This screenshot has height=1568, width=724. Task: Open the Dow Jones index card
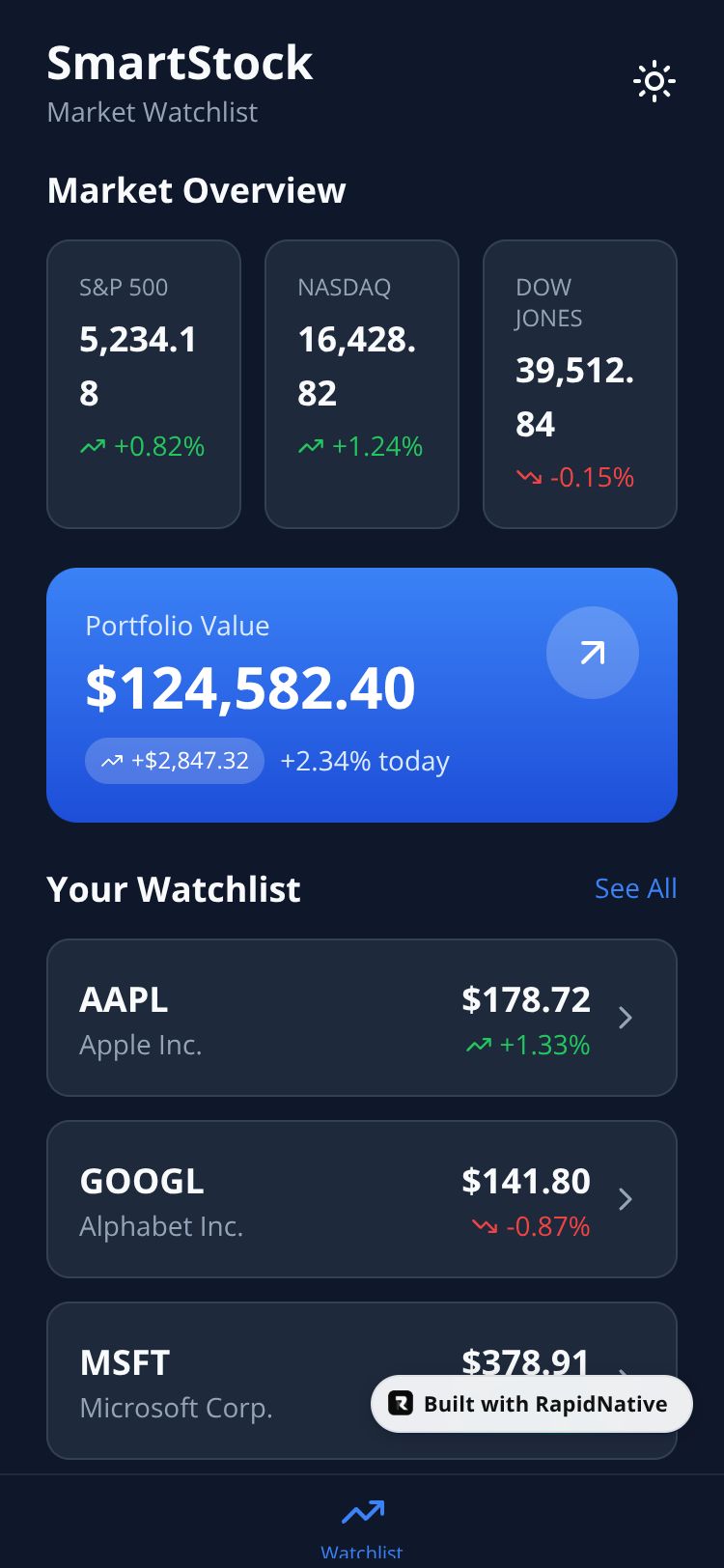click(x=580, y=383)
